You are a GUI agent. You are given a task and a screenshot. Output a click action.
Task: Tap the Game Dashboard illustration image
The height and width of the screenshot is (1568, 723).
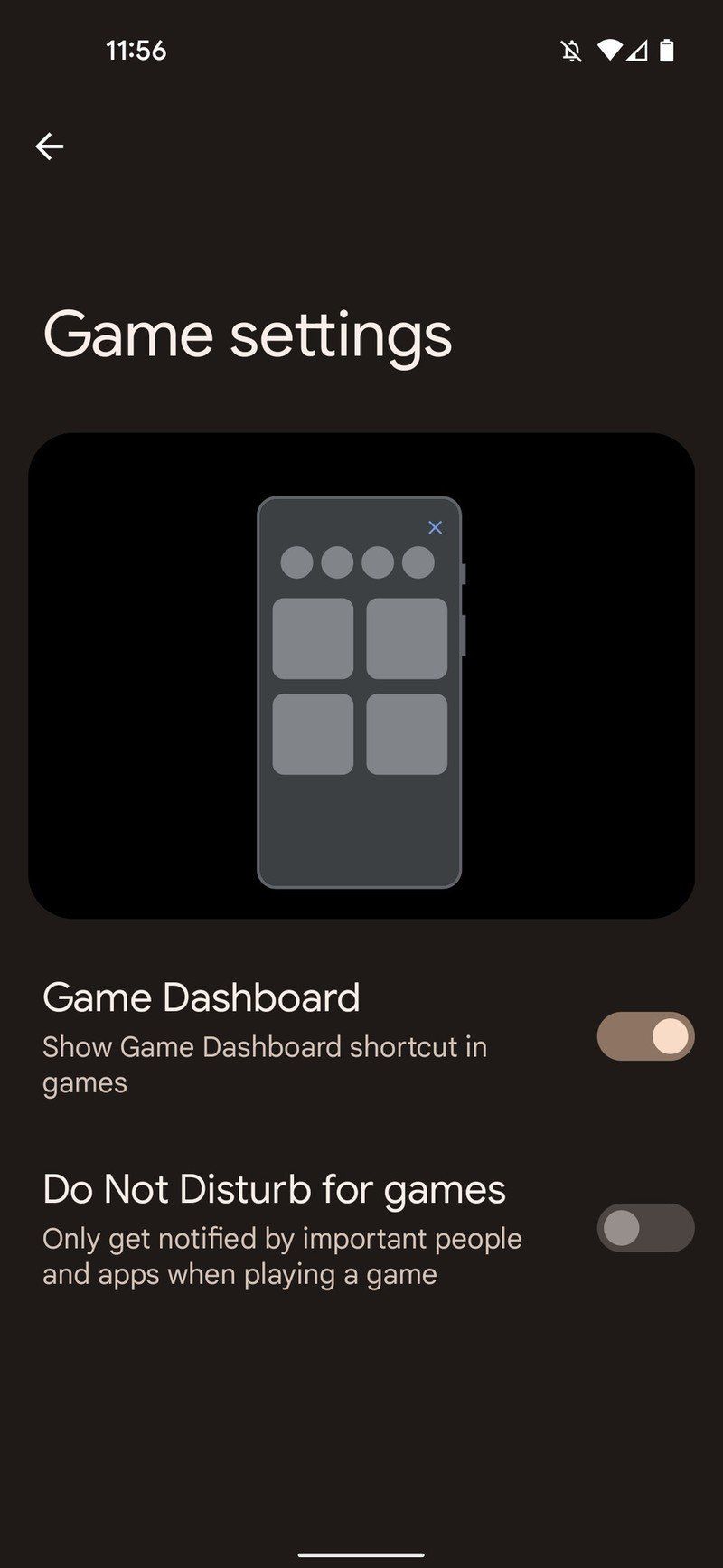(x=361, y=674)
